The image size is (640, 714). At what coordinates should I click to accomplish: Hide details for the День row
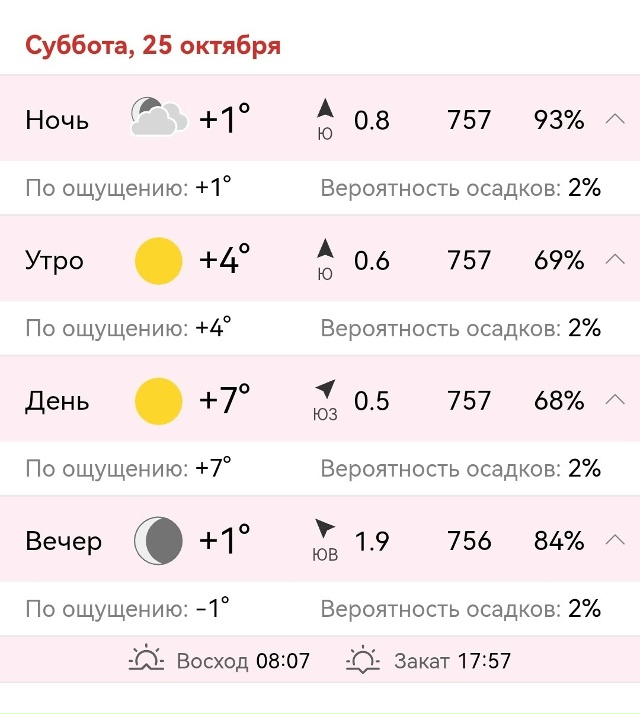[x=614, y=400]
